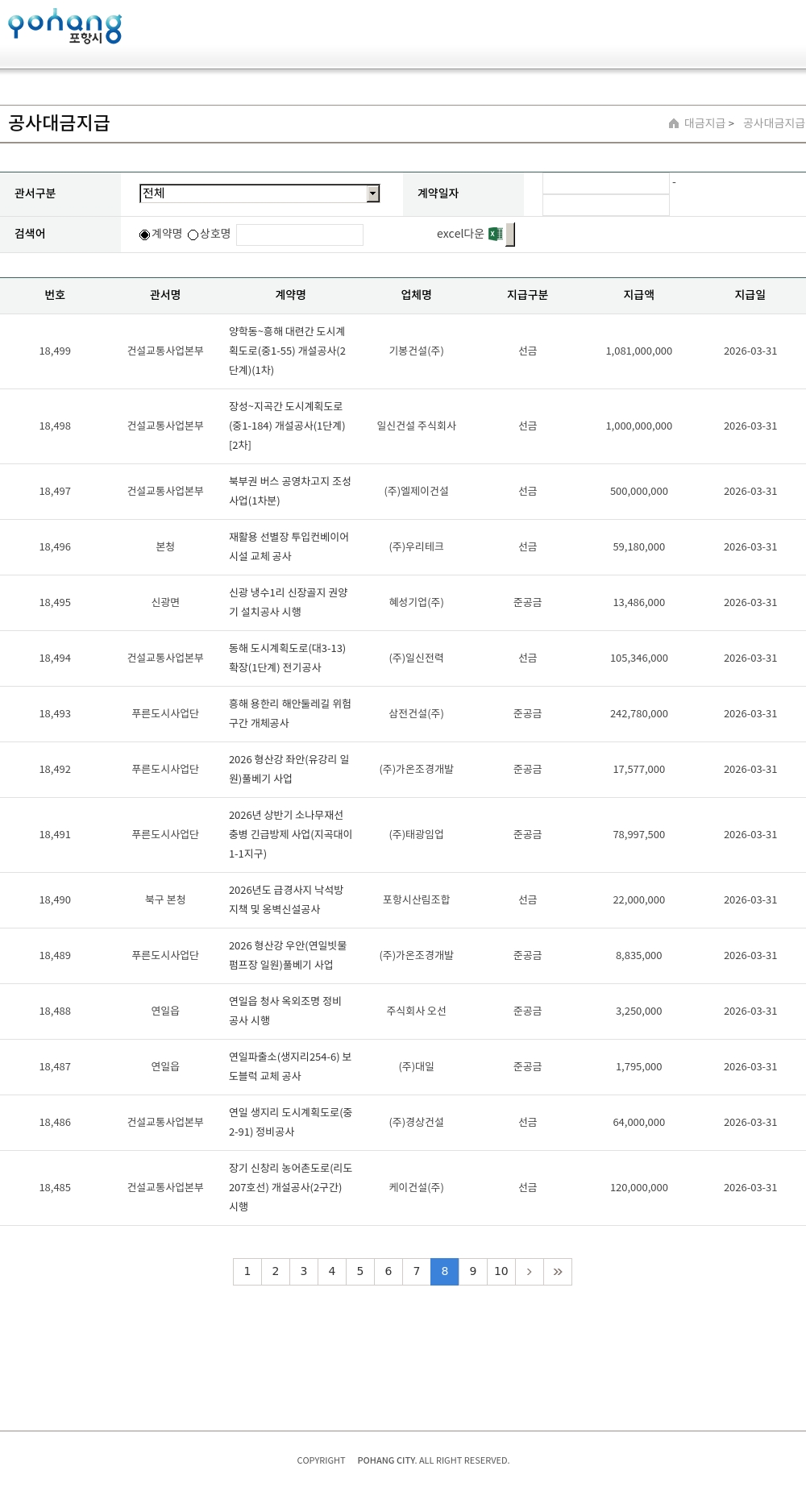Open page 7 of results
Screen dimensions: 806x1512
point(417,1272)
